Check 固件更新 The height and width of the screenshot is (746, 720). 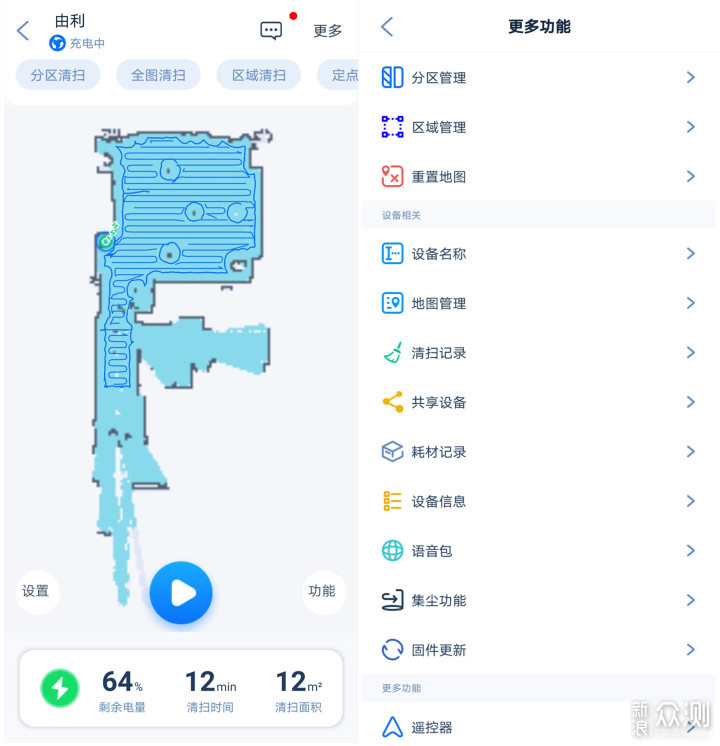(x=538, y=650)
